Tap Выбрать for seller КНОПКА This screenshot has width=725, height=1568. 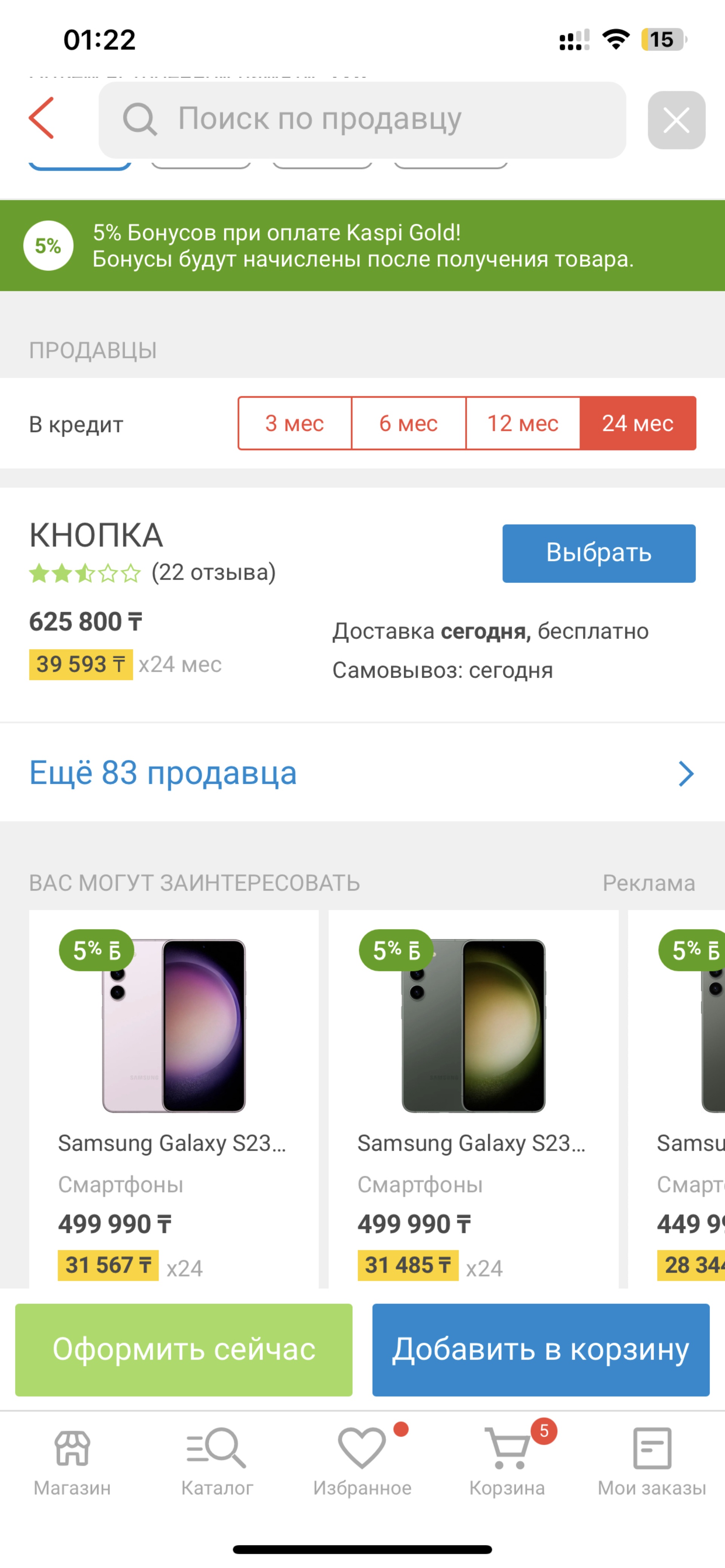(x=598, y=553)
